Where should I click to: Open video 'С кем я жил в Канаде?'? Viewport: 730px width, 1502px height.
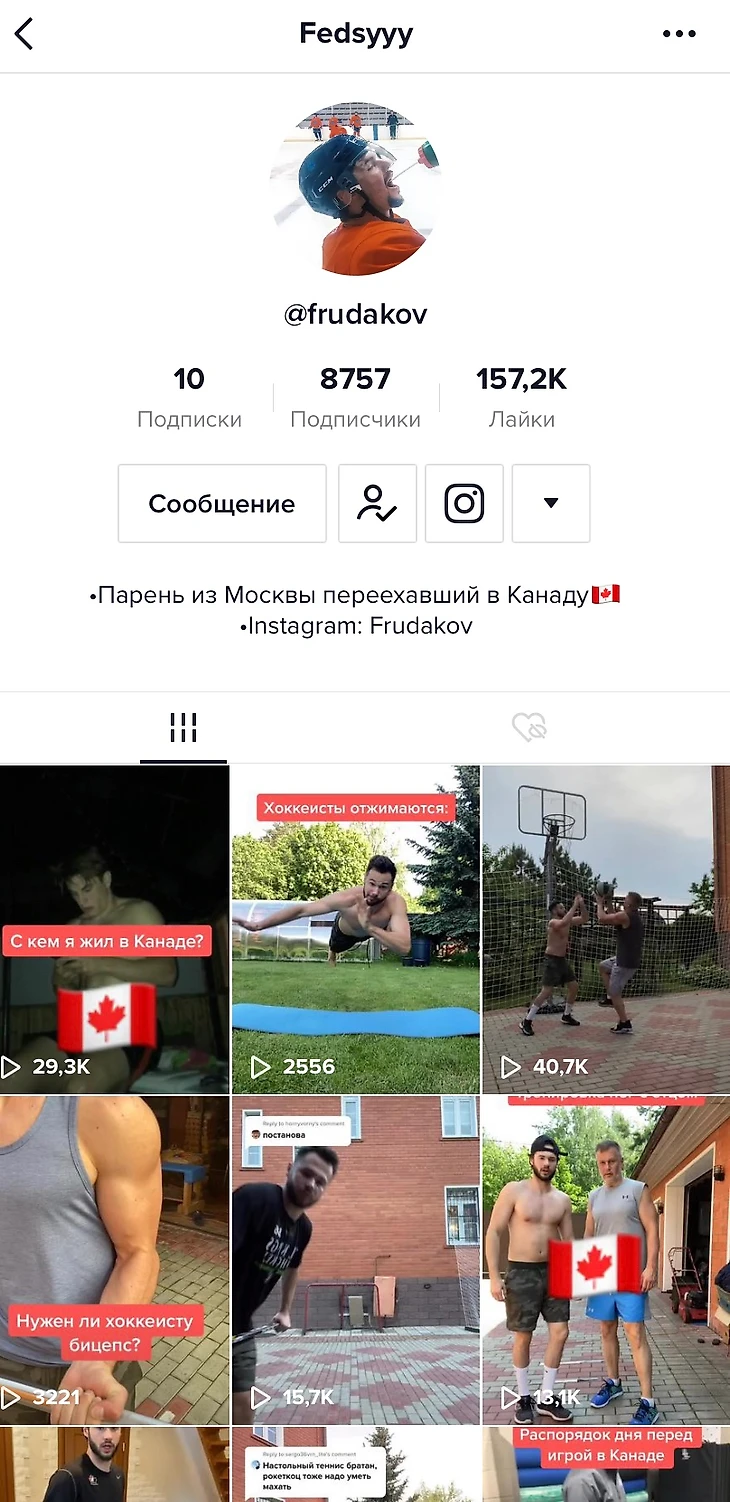tap(114, 930)
